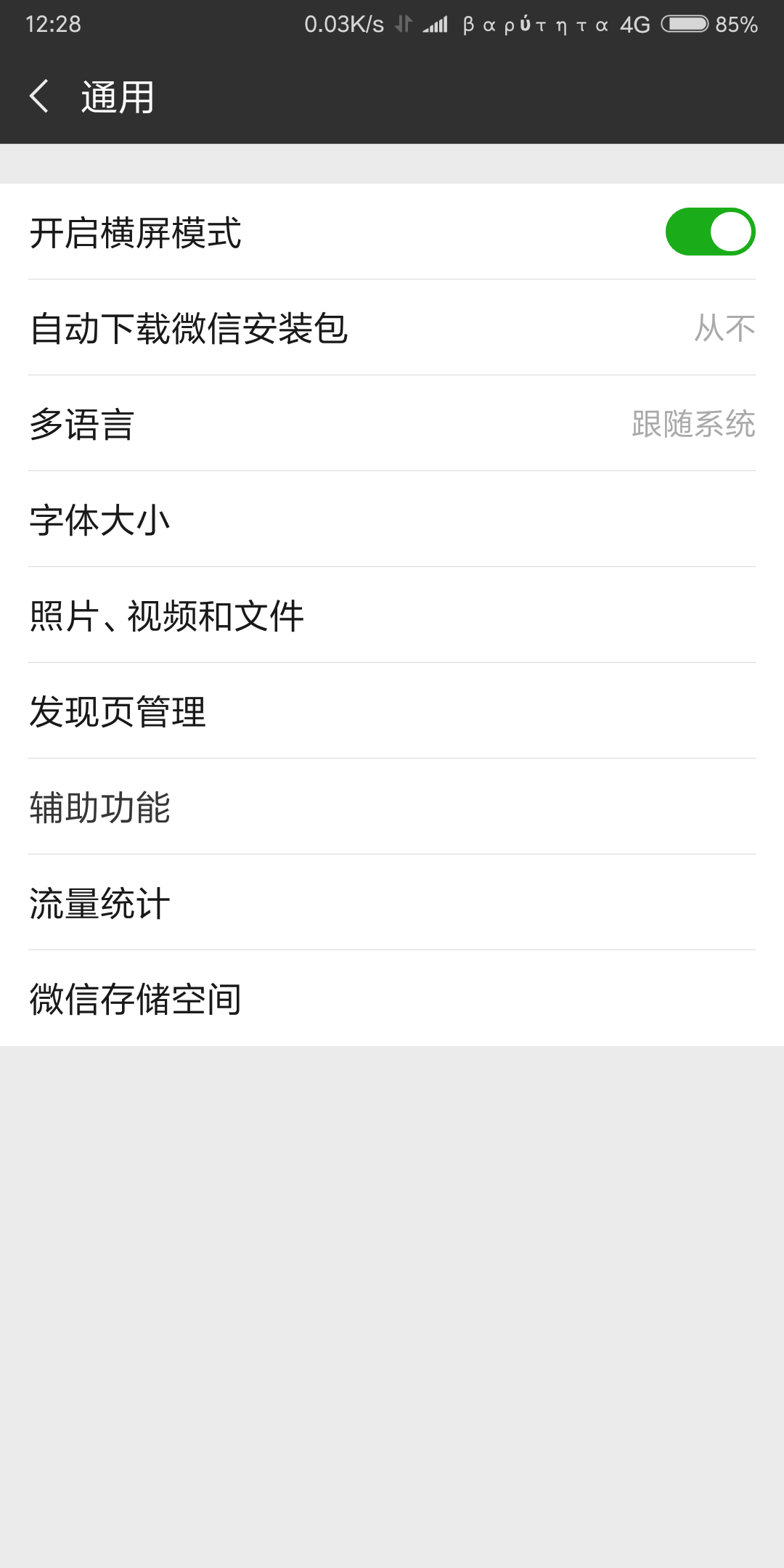Open 辅助功能 accessibility features
The width and height of the screenshot is (784, 1568).
pyautogui.click(x=392, y=808)
